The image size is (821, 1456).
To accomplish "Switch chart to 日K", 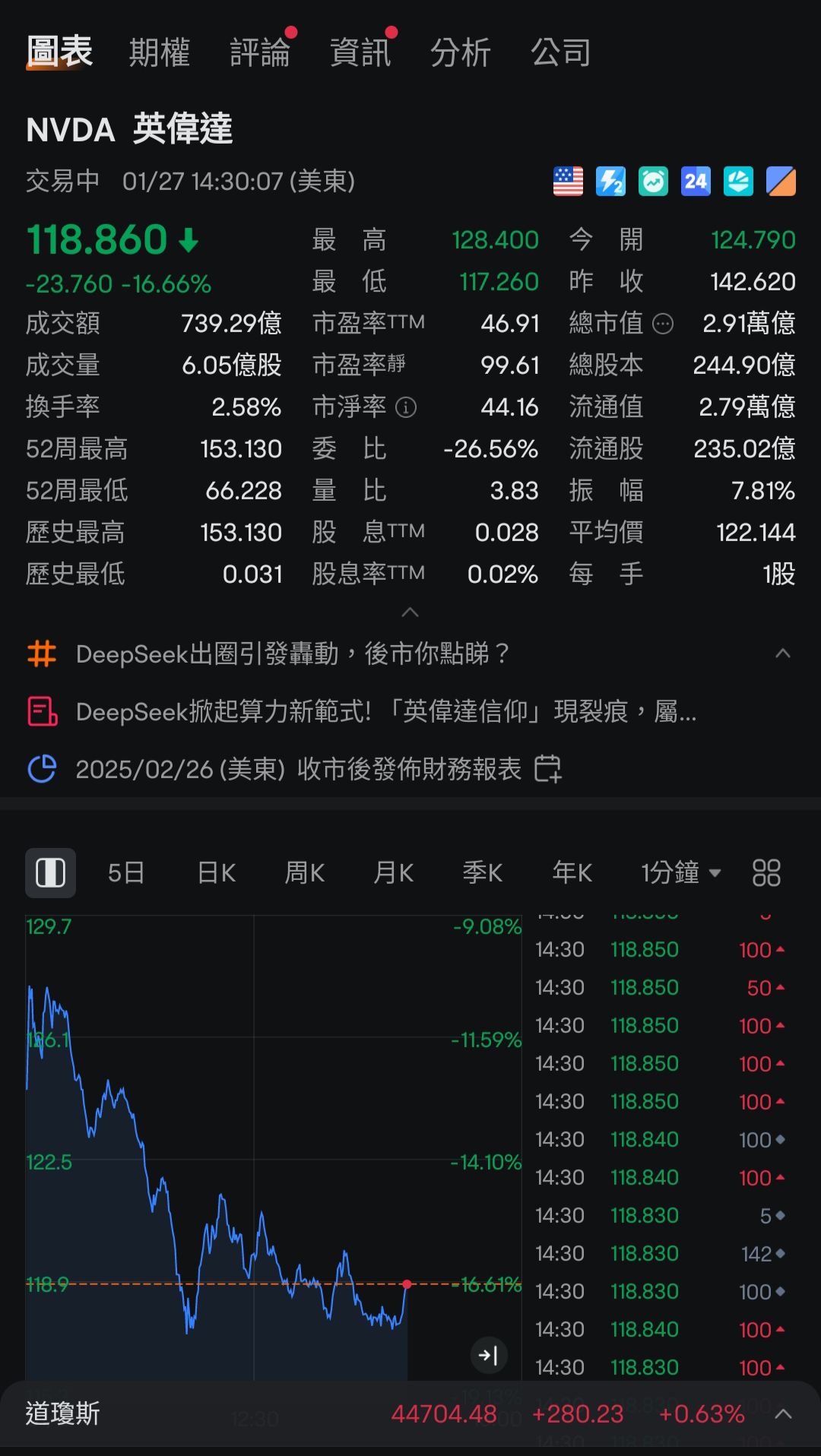I will 216,872.
